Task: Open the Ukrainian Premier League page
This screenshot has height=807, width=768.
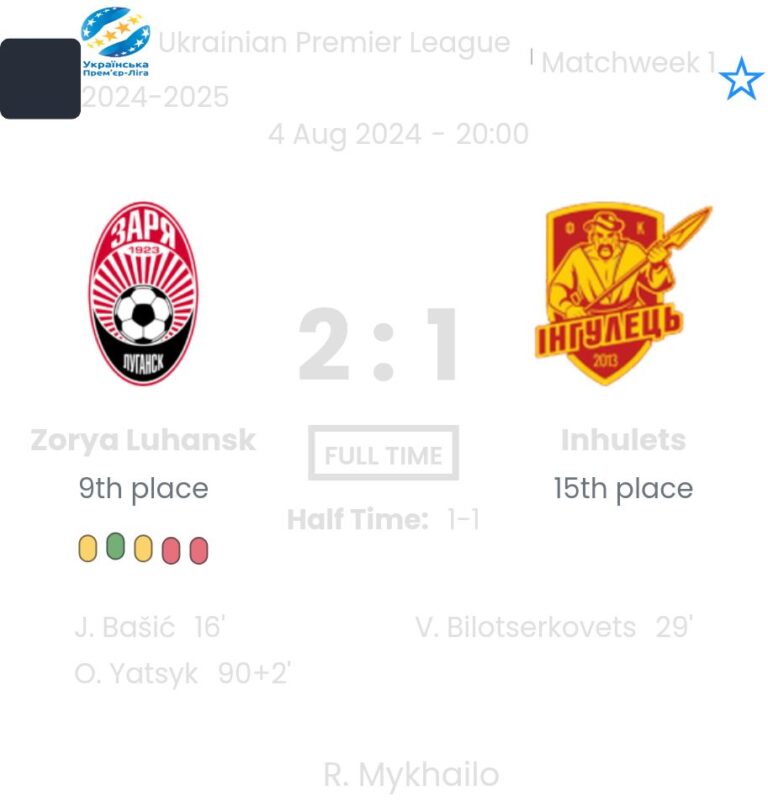Action: pyautogui.click(x=334, y=44)
